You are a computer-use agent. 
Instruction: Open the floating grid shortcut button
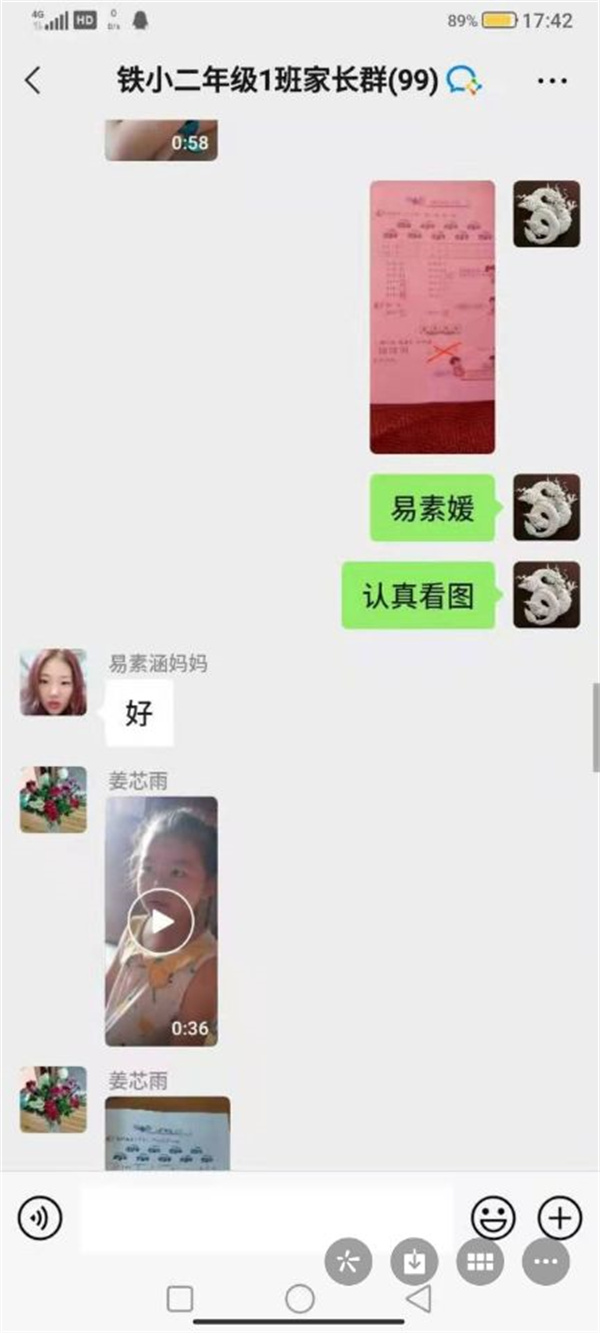[x=480, y=1262]
